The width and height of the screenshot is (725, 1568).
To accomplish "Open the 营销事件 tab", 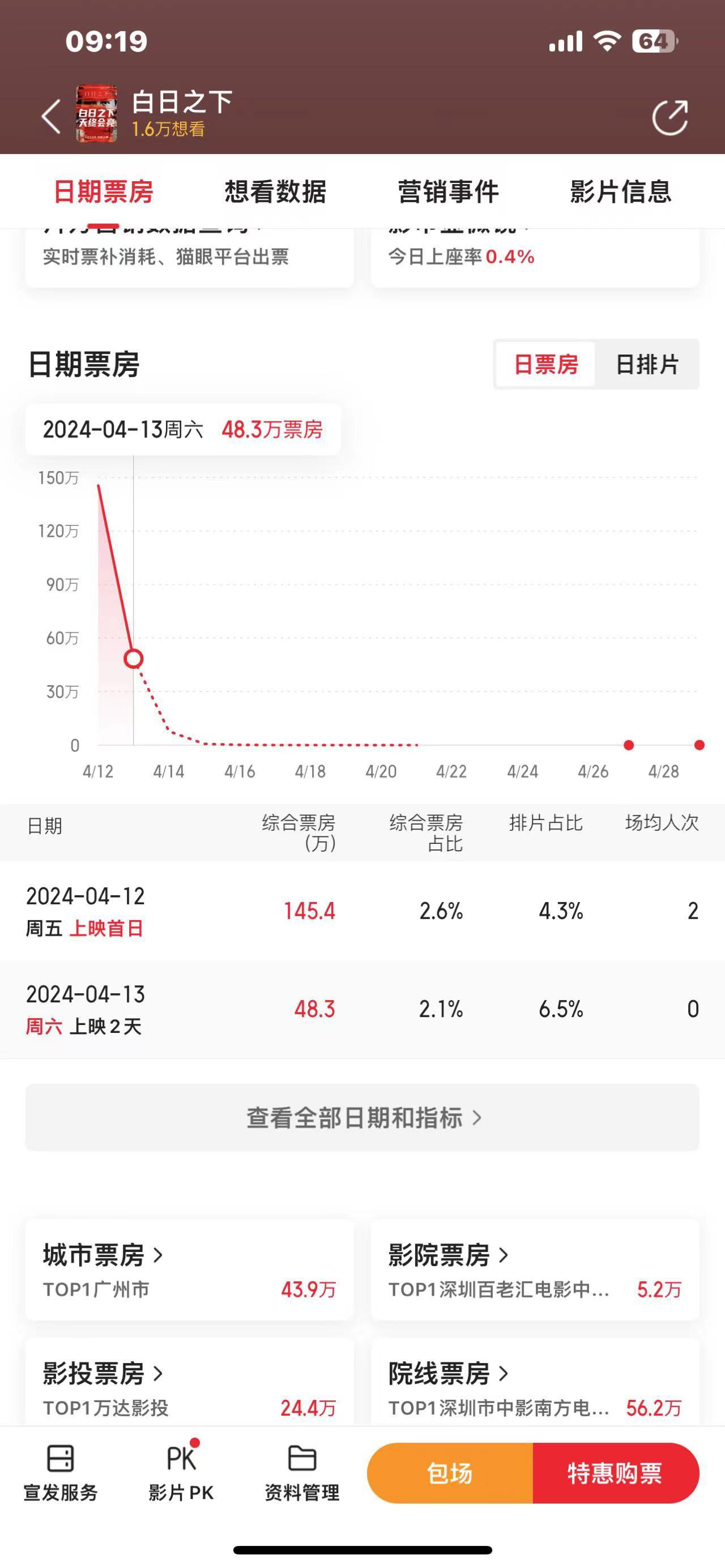I will click(x=448, y=192).
